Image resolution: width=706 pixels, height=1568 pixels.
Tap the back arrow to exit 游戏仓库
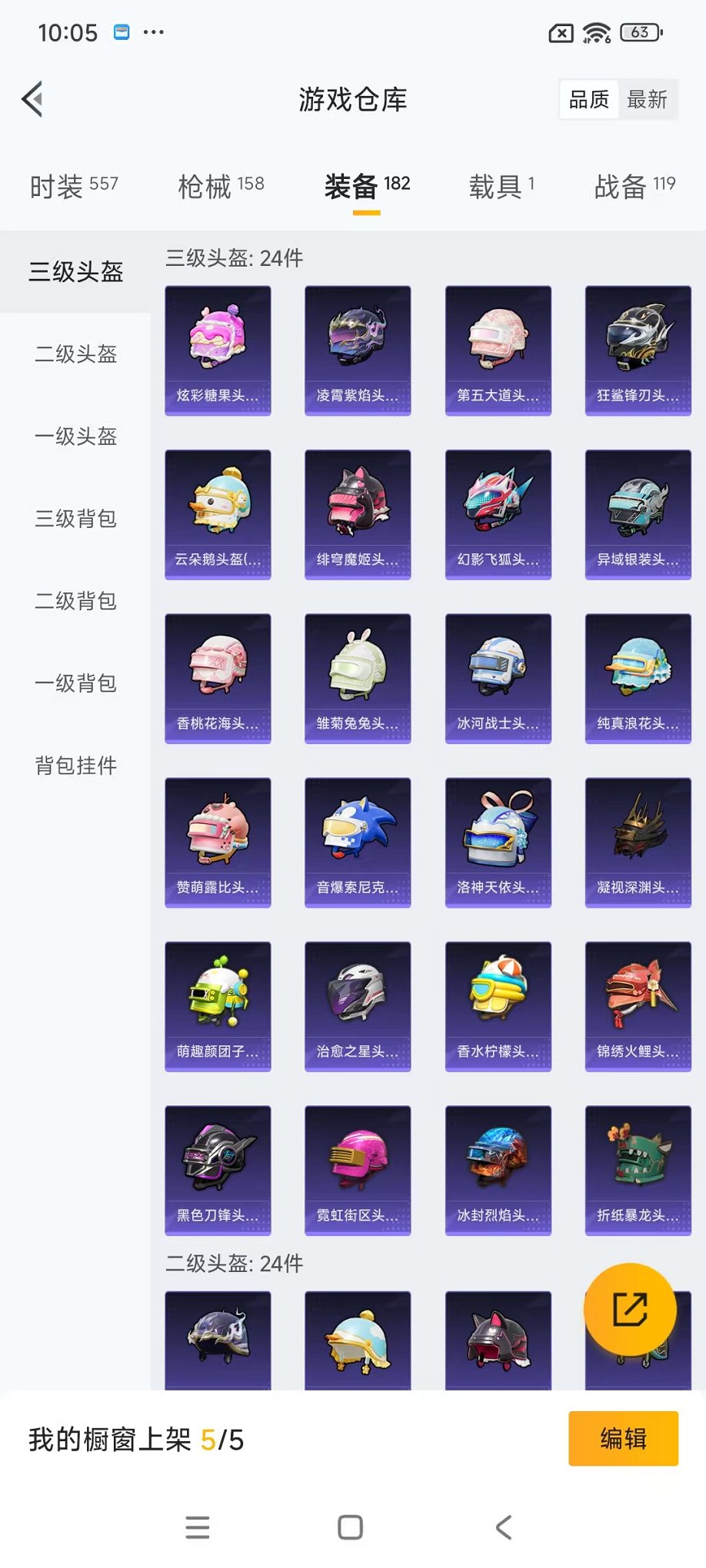tap(31, 99)
